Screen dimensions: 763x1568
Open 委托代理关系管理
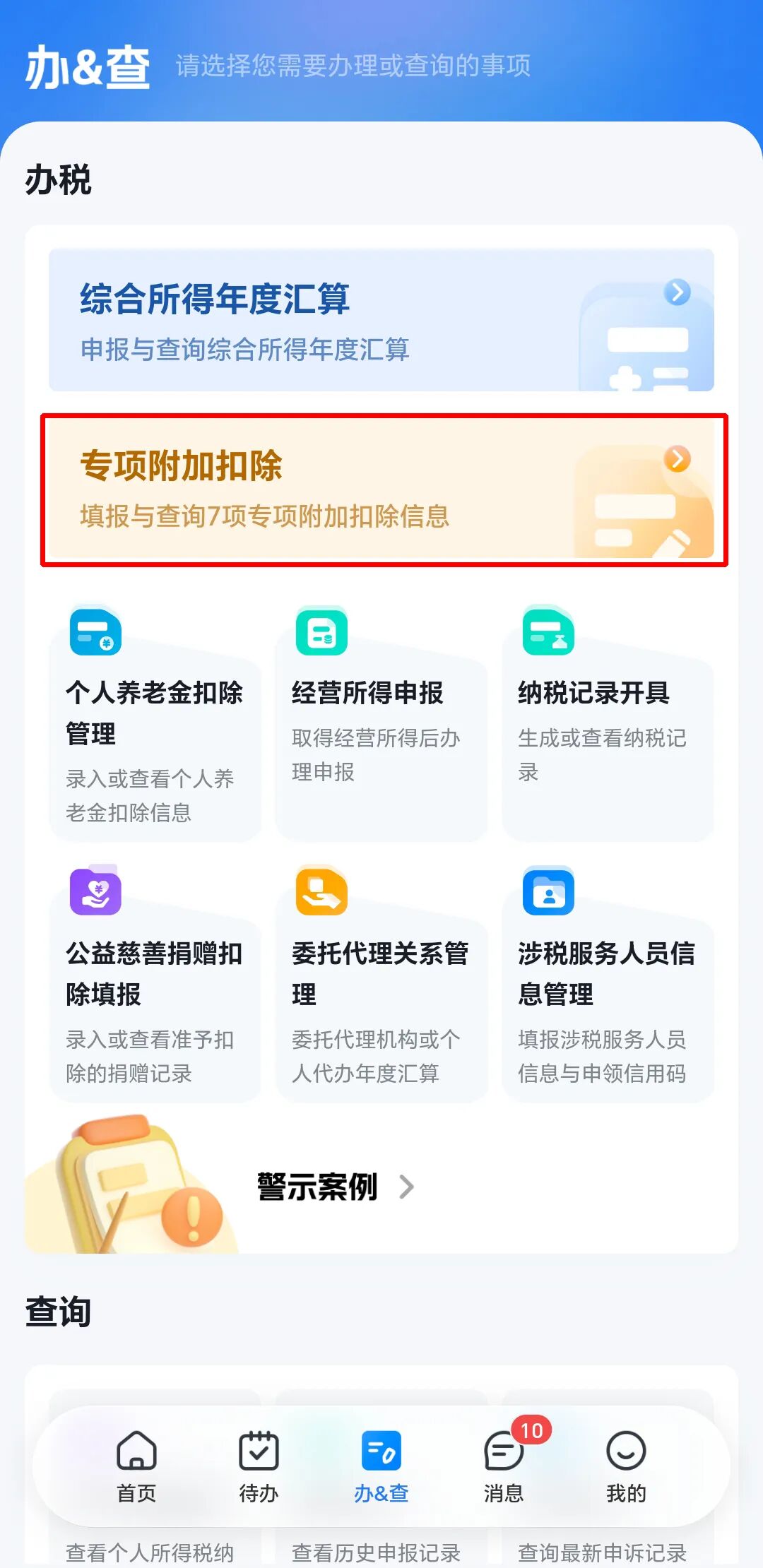(x=381, y=989)
